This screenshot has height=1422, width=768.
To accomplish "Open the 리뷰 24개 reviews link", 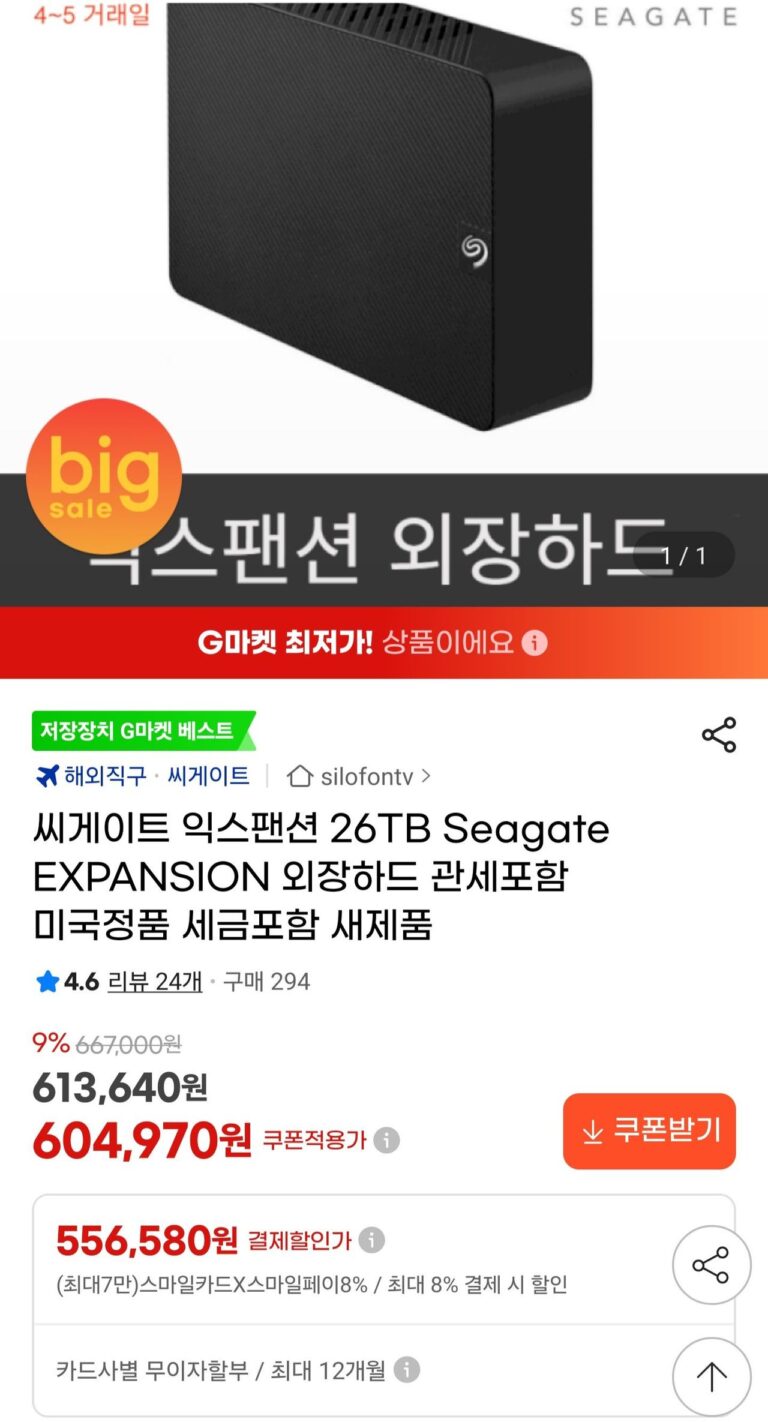I will pos(154,982).
